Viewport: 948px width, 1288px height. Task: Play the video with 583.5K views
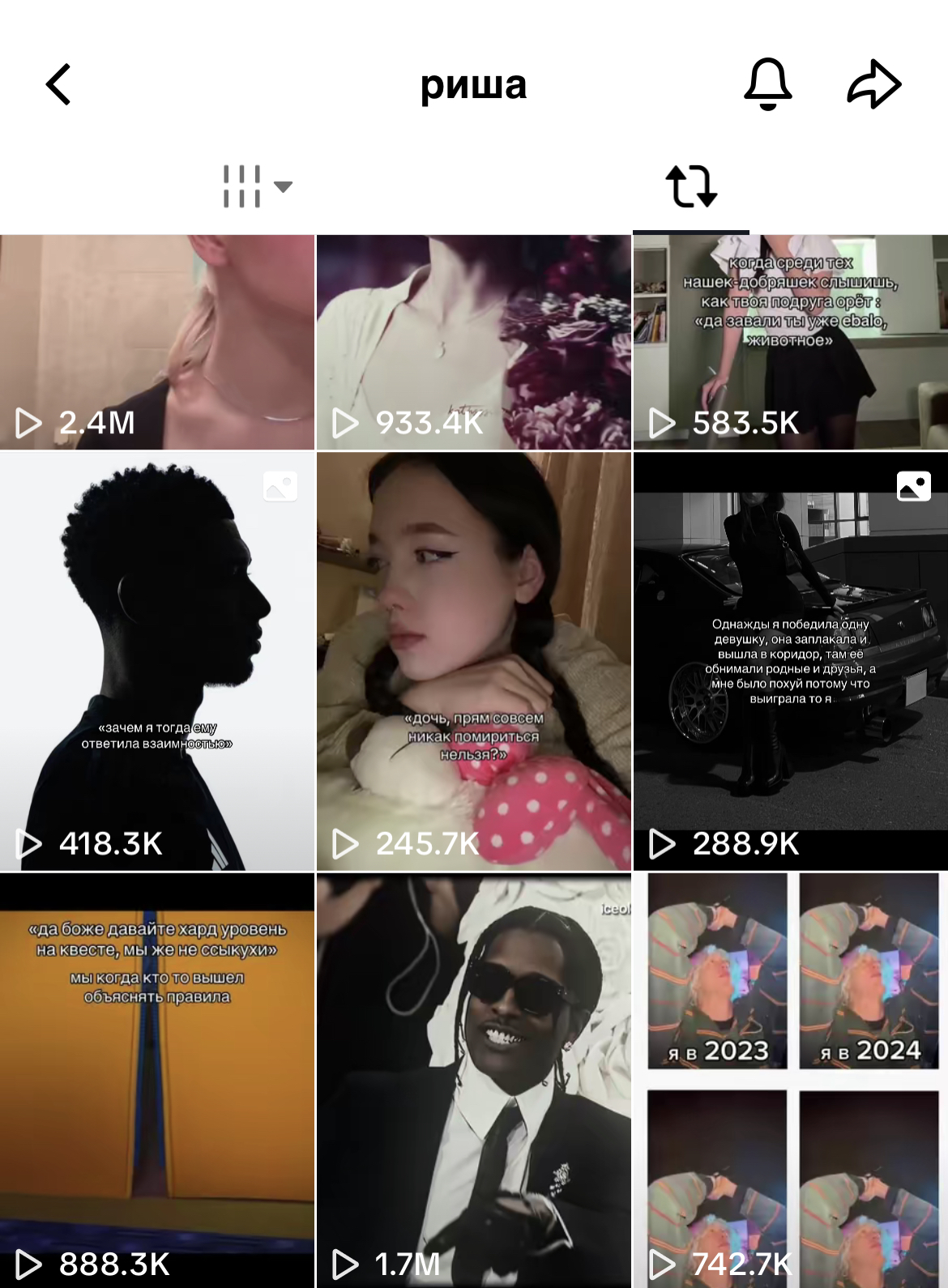pyautogui.click(x=790, y=342)
